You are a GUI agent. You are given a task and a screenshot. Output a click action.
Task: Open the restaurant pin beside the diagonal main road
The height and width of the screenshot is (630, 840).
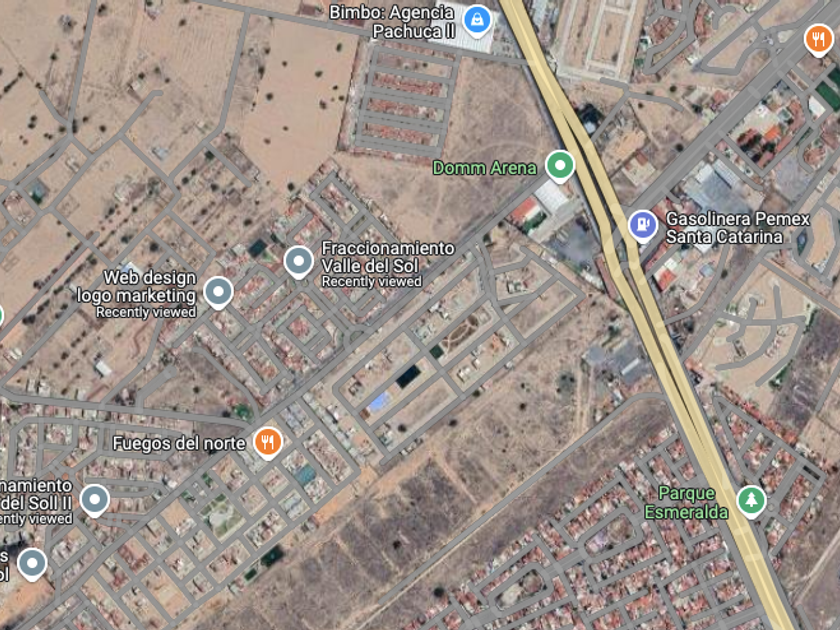coord(819,40)
